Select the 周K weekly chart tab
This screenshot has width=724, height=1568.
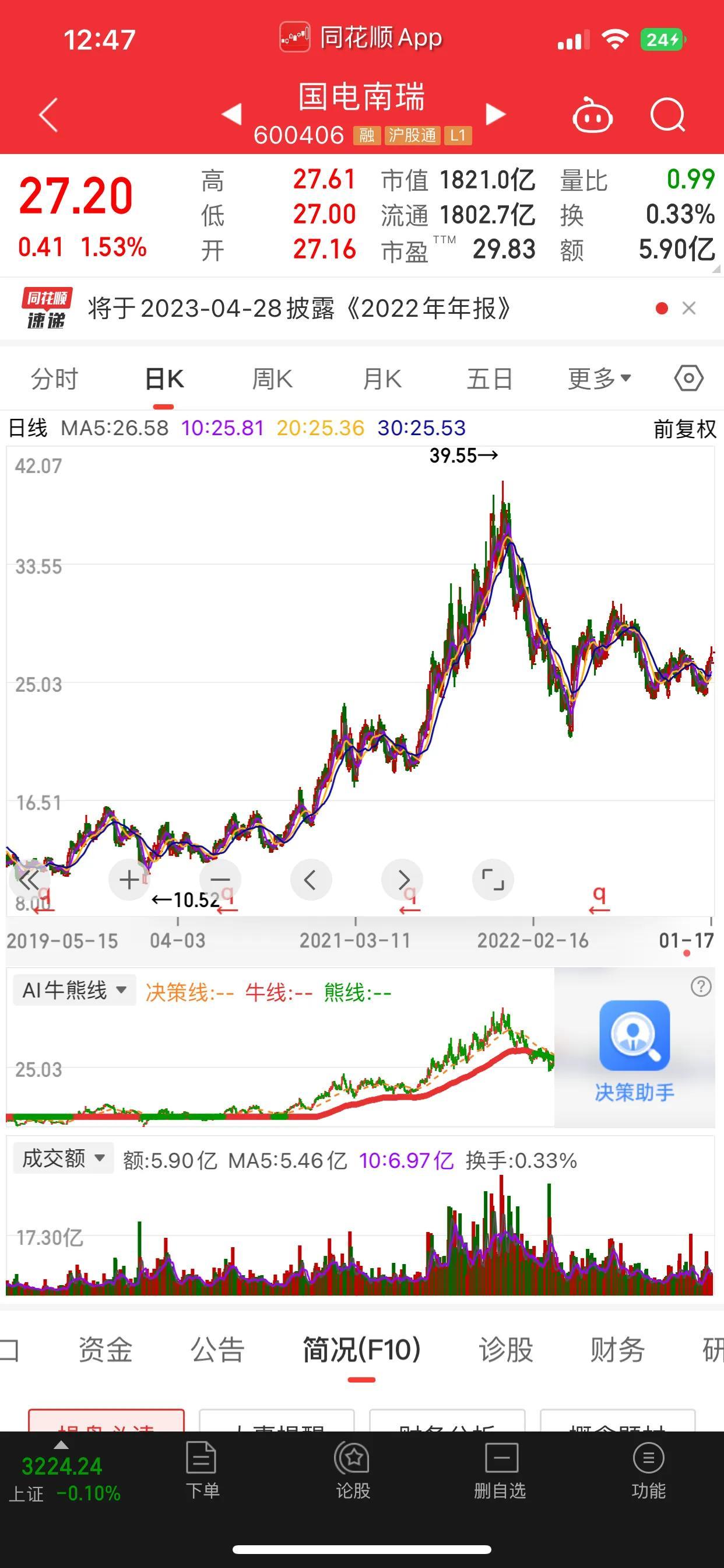click(x=273, y=379)
